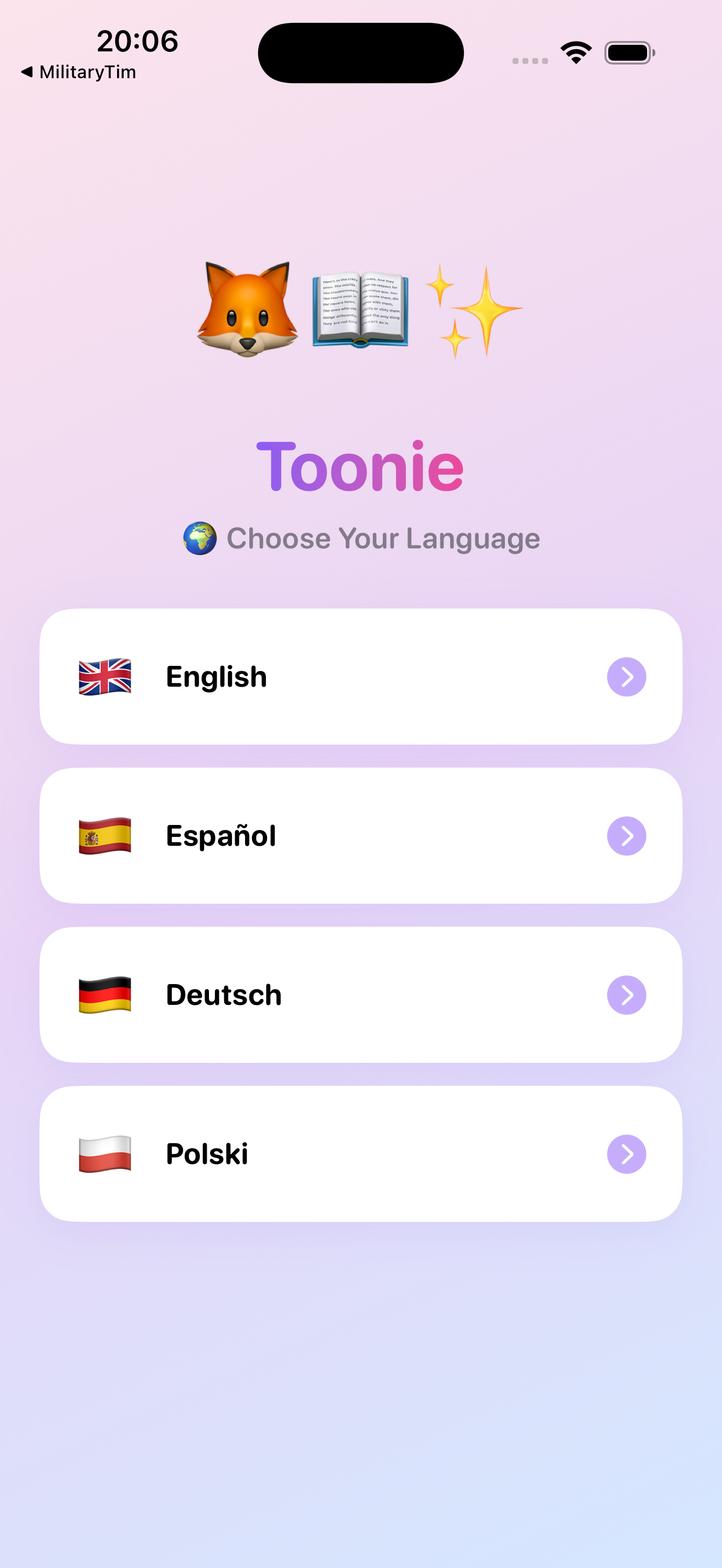722x1568 pixels.
Task: Click the Wi-Fi indicator in the status bar
Action: click(575, 52)
